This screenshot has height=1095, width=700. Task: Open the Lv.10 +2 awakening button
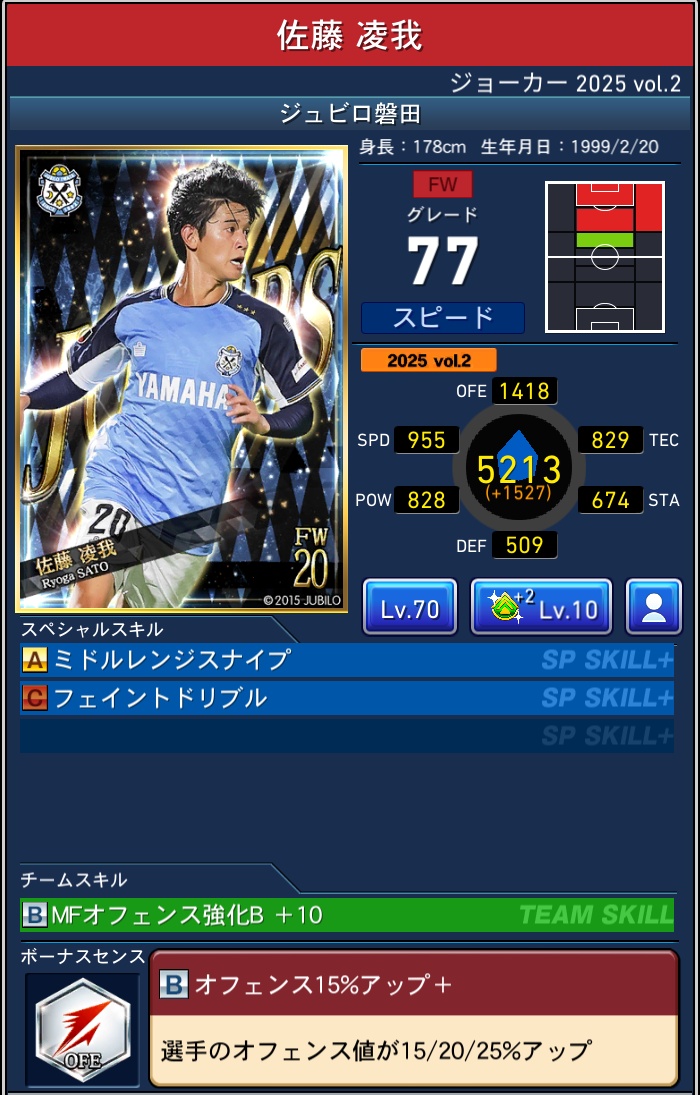541,607
